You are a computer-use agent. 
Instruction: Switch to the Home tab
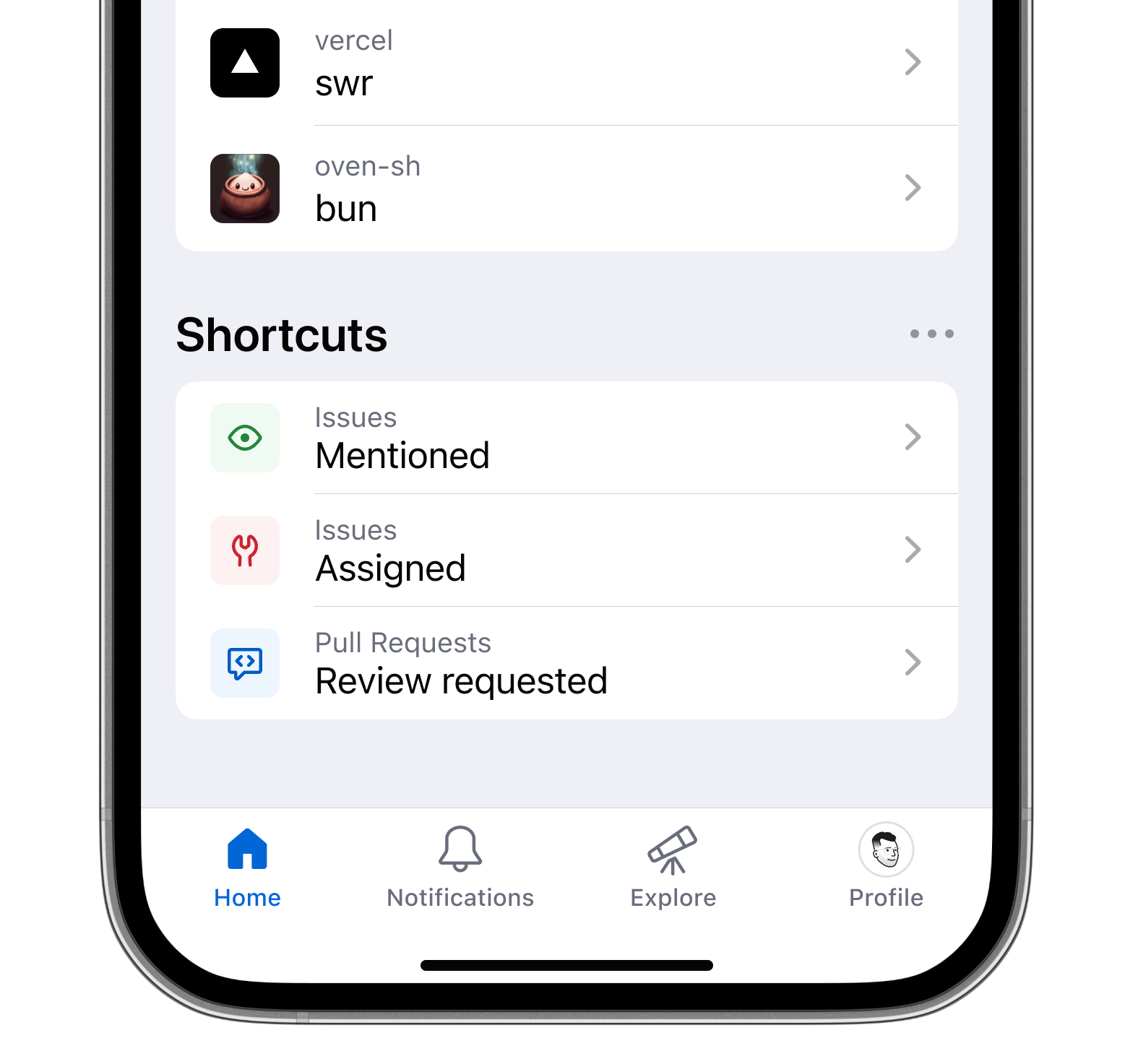[247, 867]
